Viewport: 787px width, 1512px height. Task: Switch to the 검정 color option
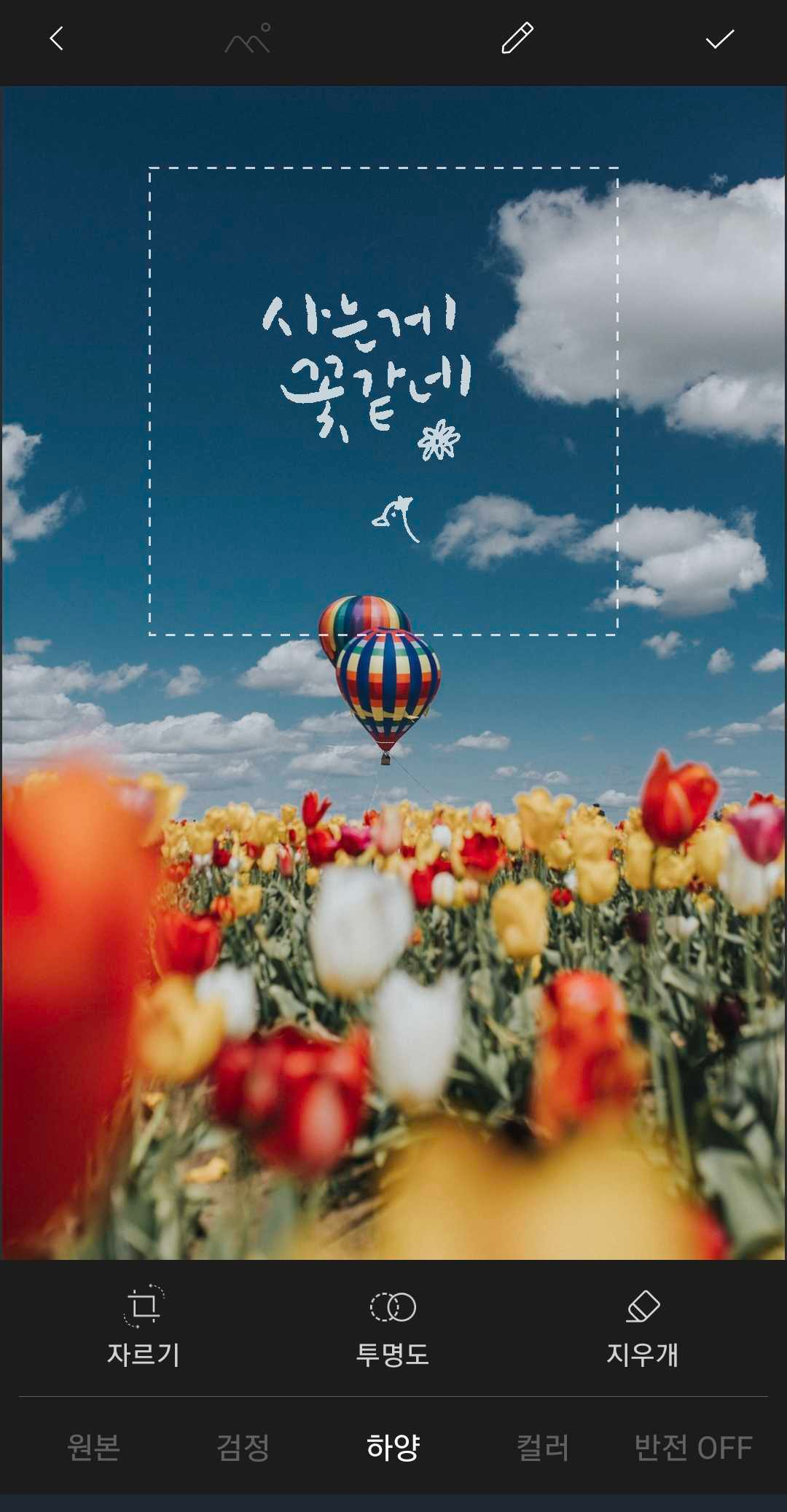click(243, 1447)
